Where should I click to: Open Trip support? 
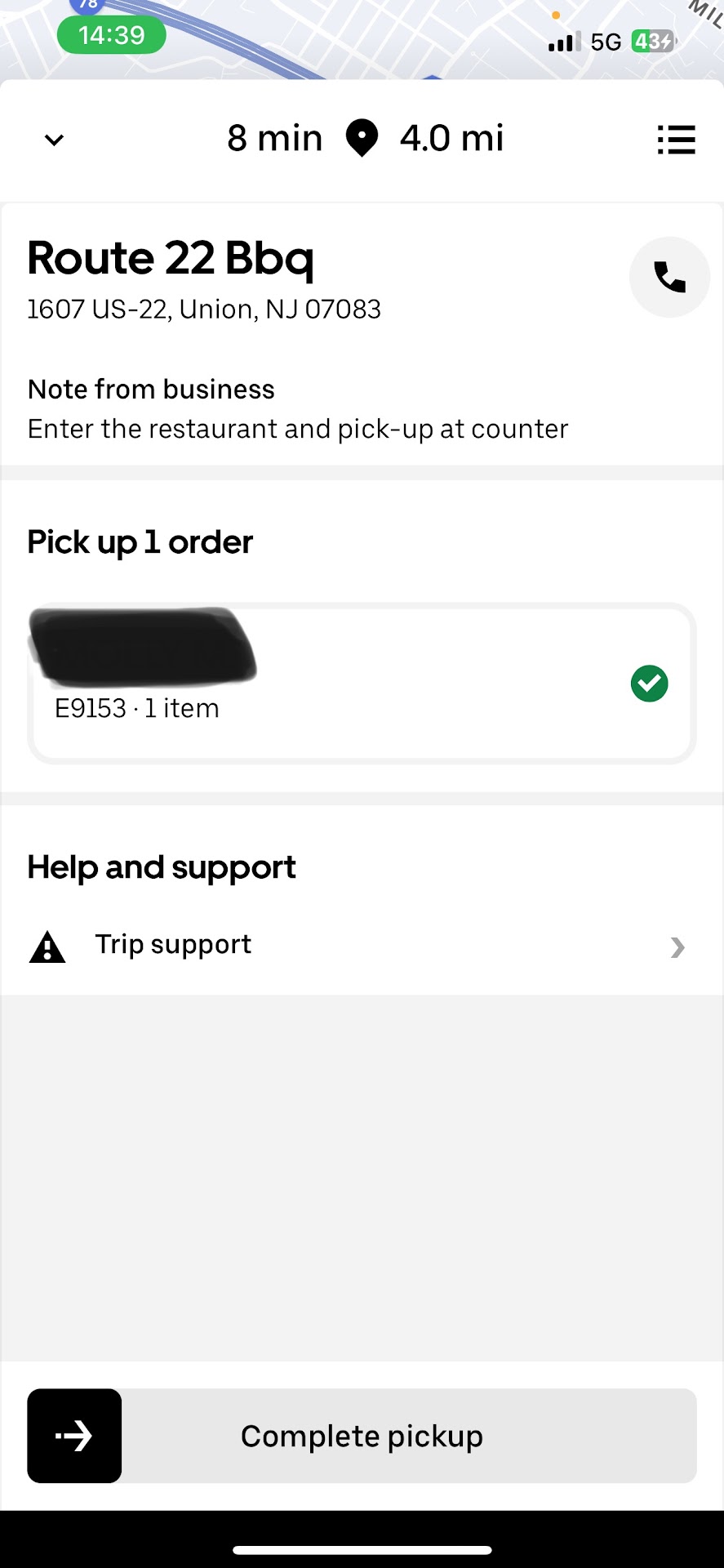[x=362, y=946]
